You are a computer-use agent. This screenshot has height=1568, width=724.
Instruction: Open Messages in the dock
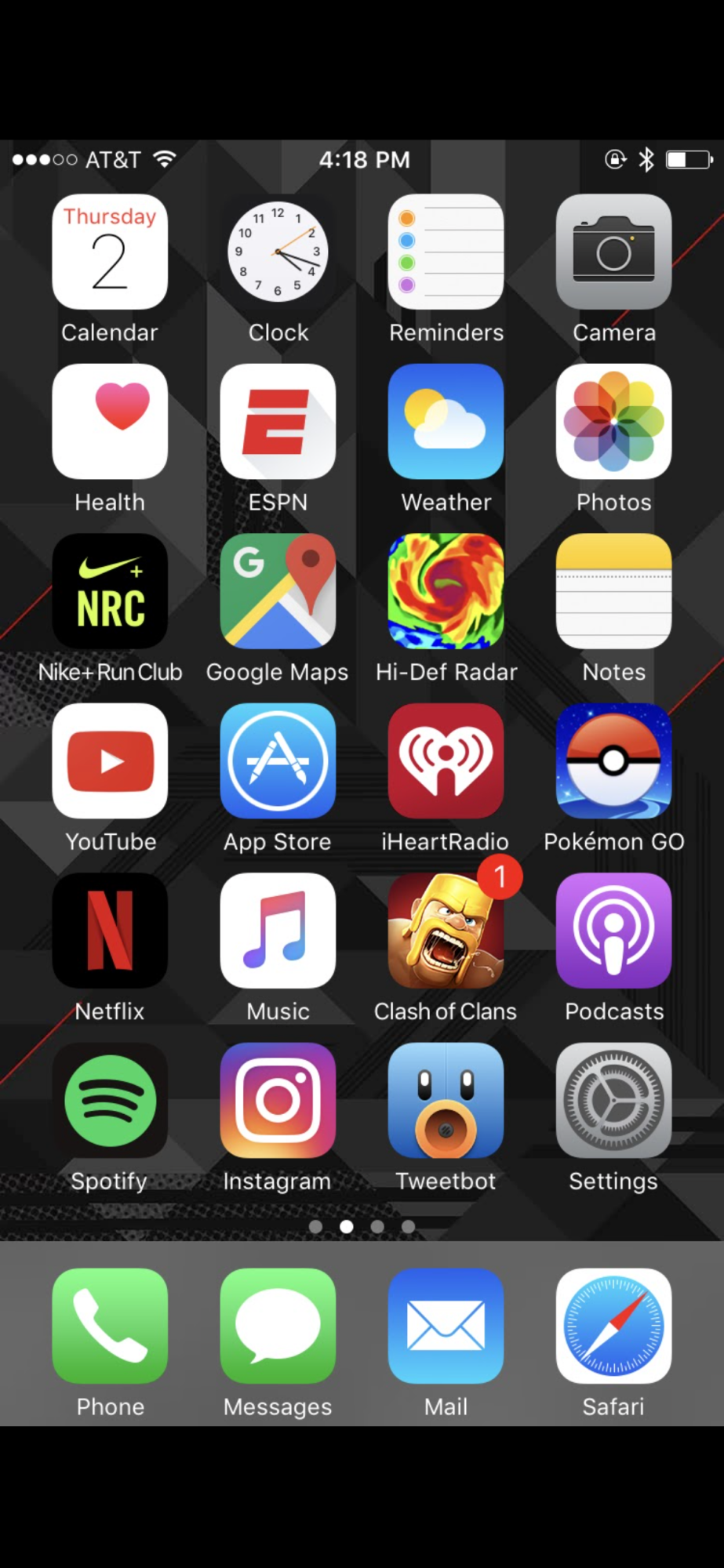tap(278, 1326)
